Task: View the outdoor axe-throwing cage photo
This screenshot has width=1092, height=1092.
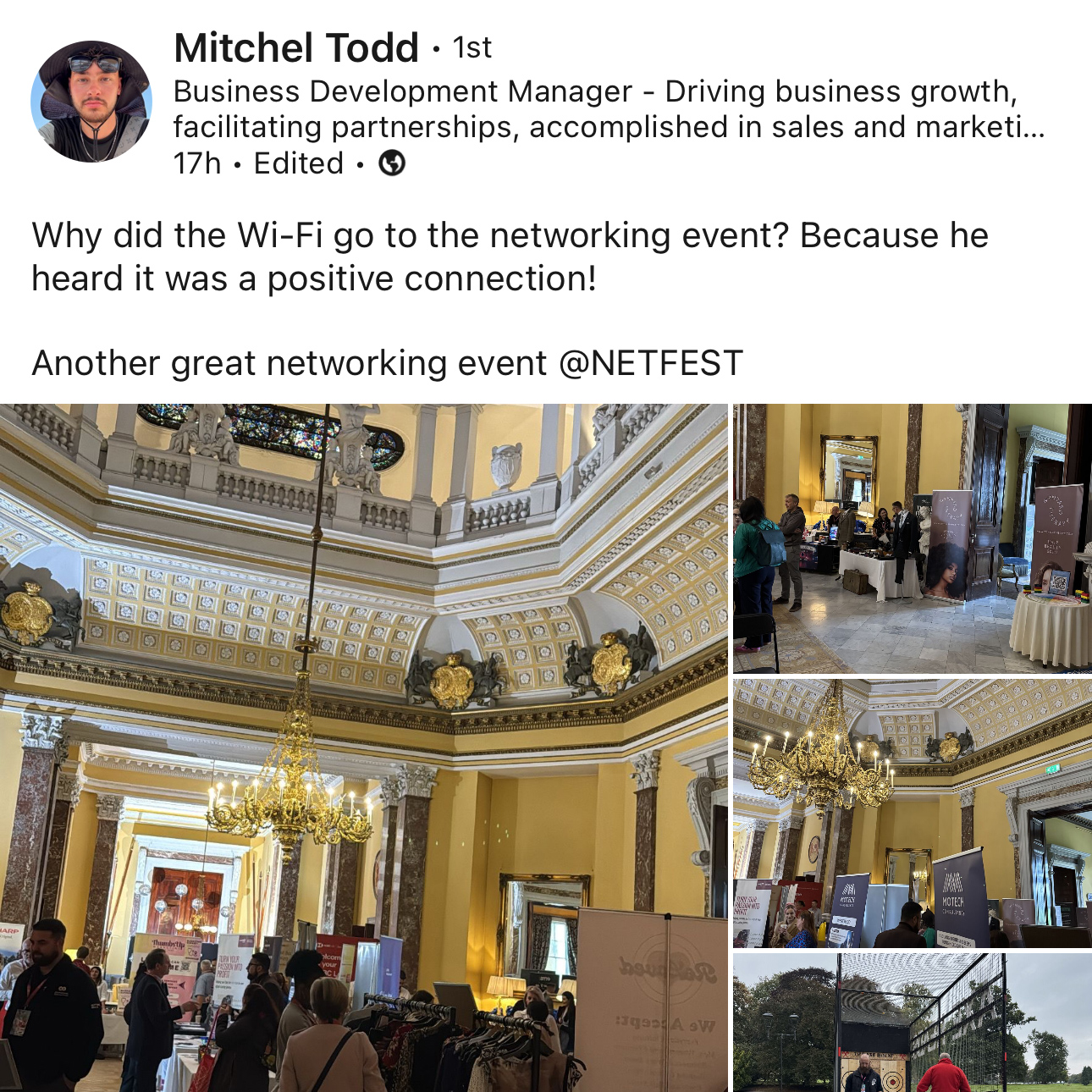Action: 912,1023
